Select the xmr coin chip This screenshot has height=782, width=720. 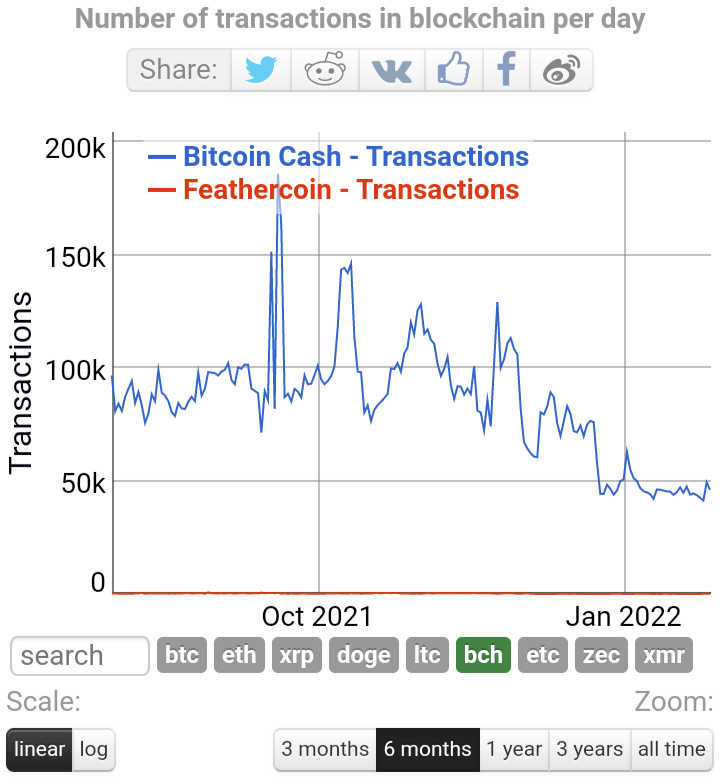point(664,655)
